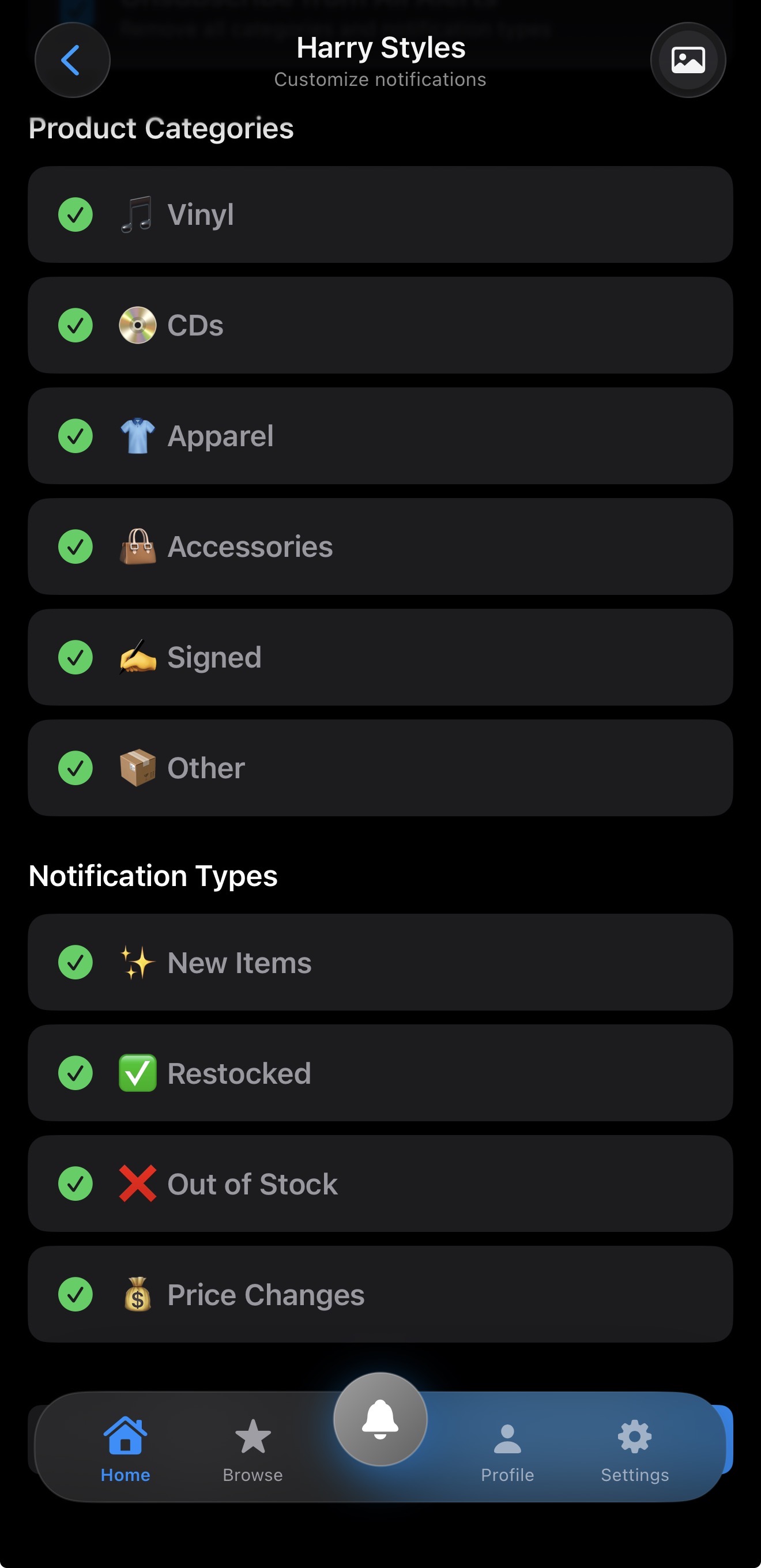Image resolution: width=761 pixels, height=1568 pixels.
Task: Select the Vinyl music note icon
Action: [138, 214]
